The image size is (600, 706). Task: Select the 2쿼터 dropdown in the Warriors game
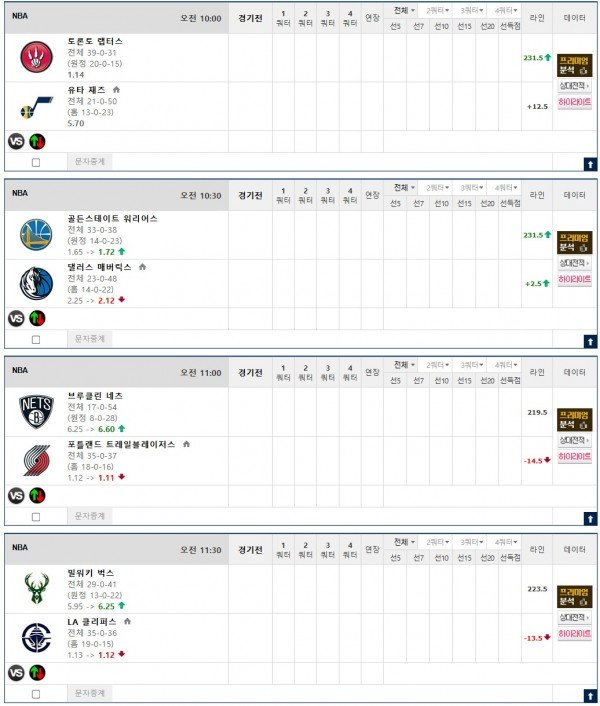tap(438, 187)
